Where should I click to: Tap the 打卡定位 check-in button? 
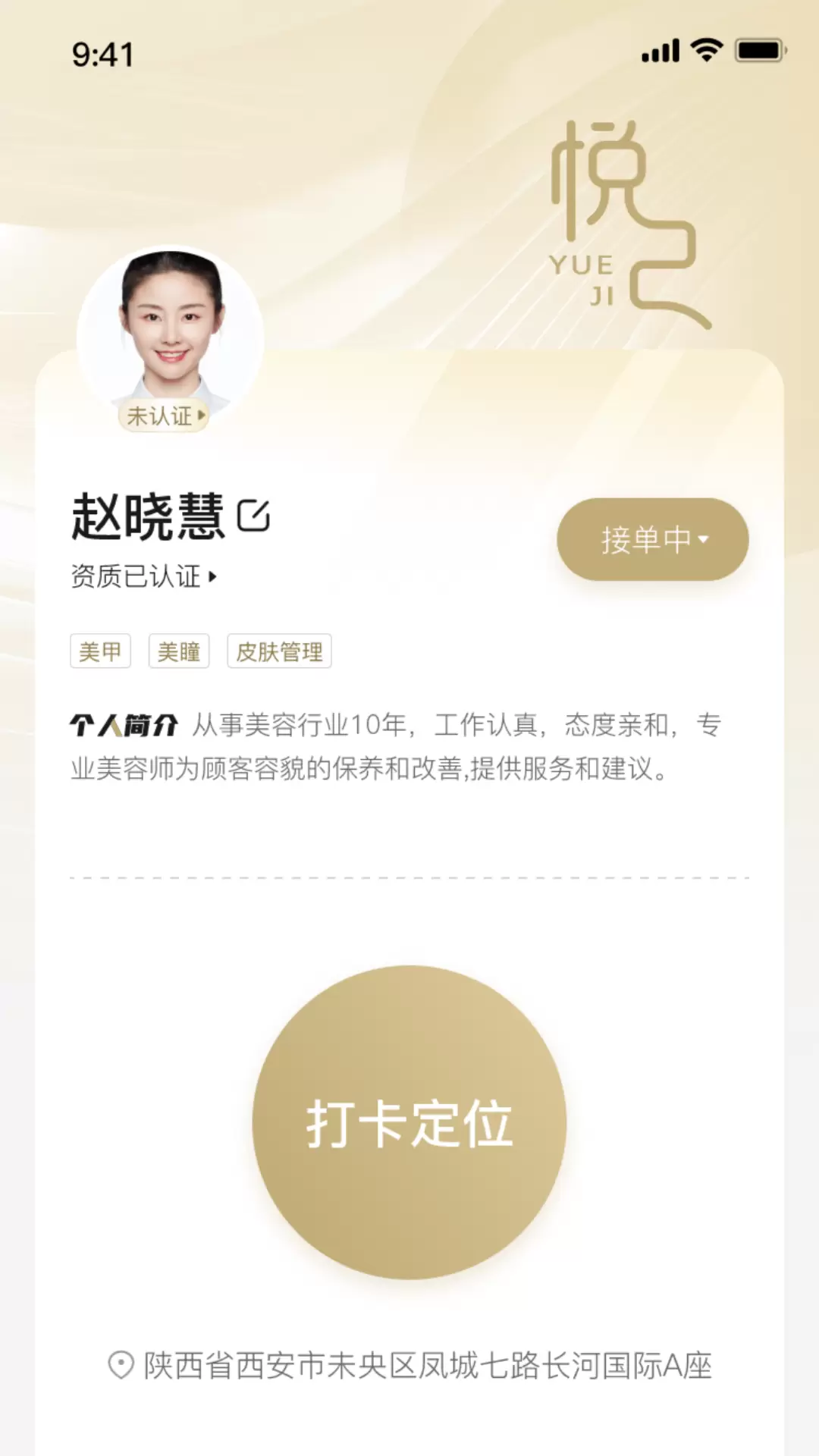pos(409,1122)
